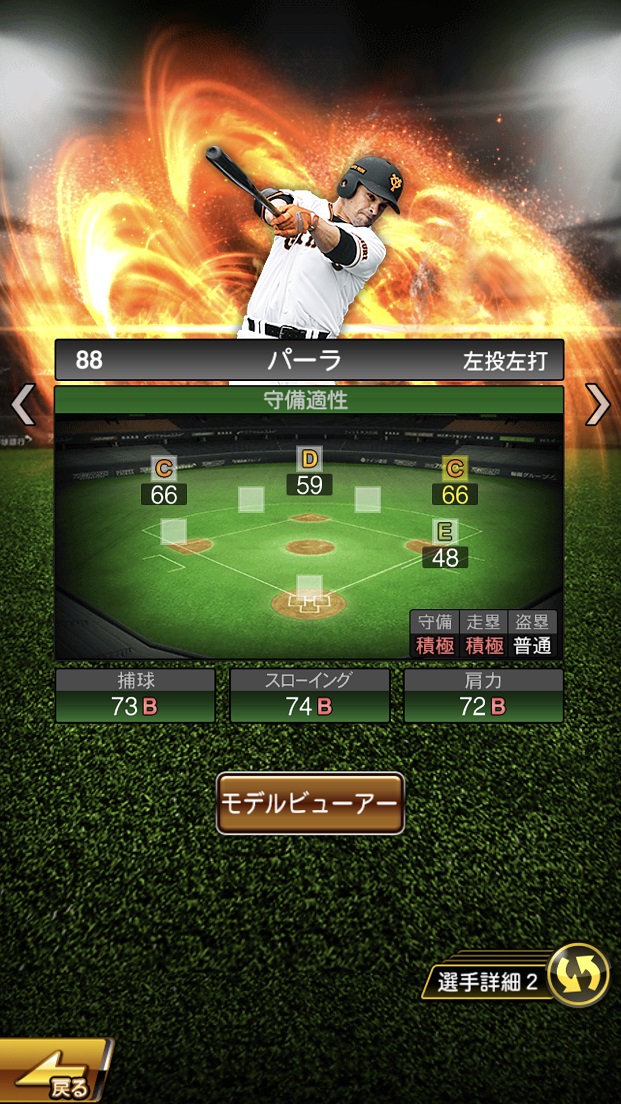Viewport: 621px width, 1104px height.
Task: Go to the previous player with left arrow
Action: pos(22,404)
